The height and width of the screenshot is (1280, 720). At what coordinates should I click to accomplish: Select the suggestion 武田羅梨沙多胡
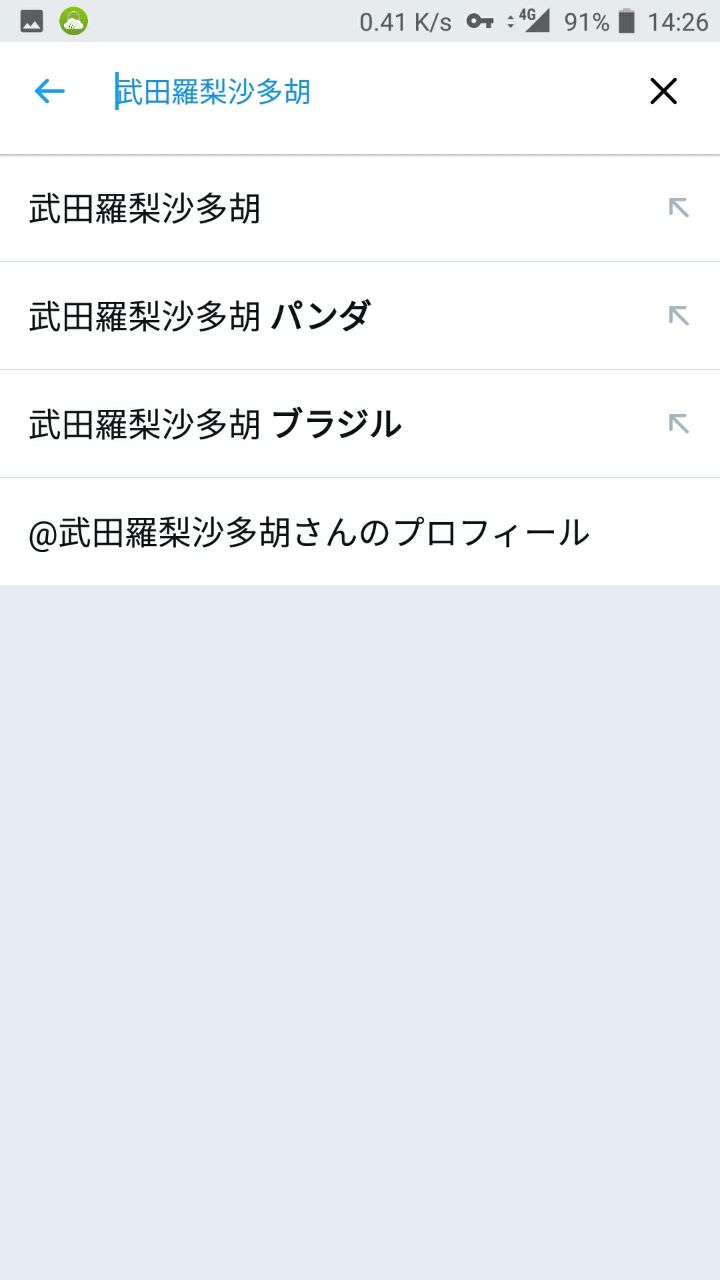point(360,208)
